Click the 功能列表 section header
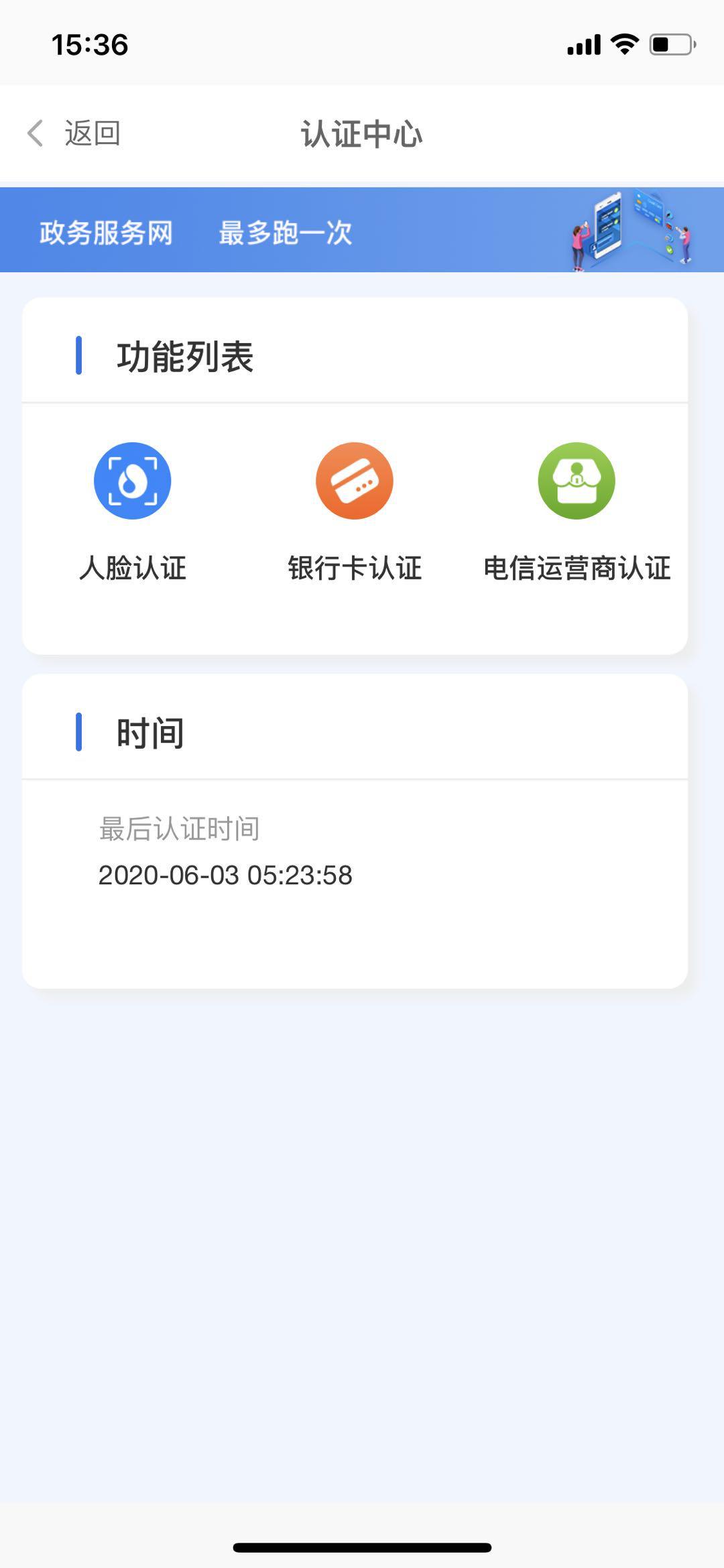This screenshot has height=1568, width=724. (185, 356)
